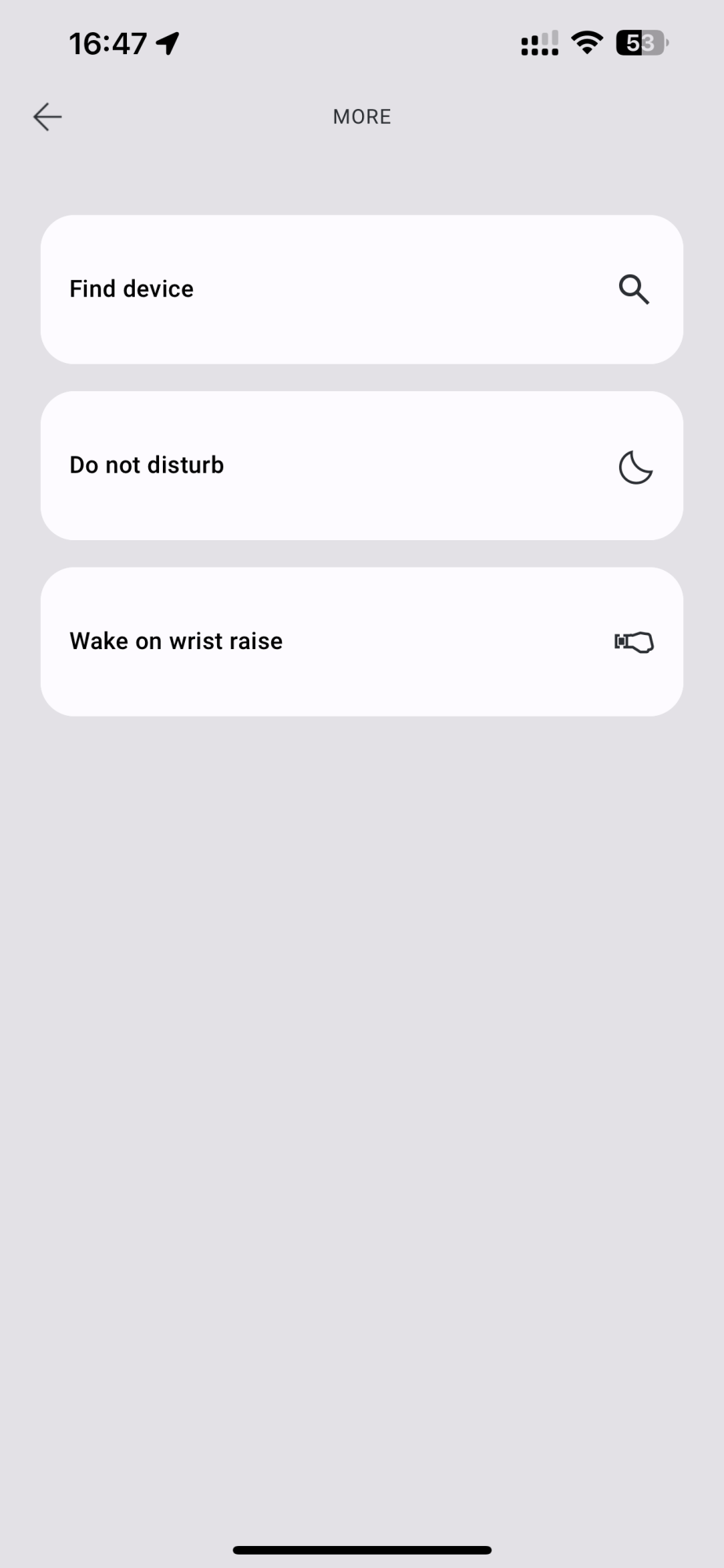
Task: Open the Find device option
Action: tap(361, 289)
